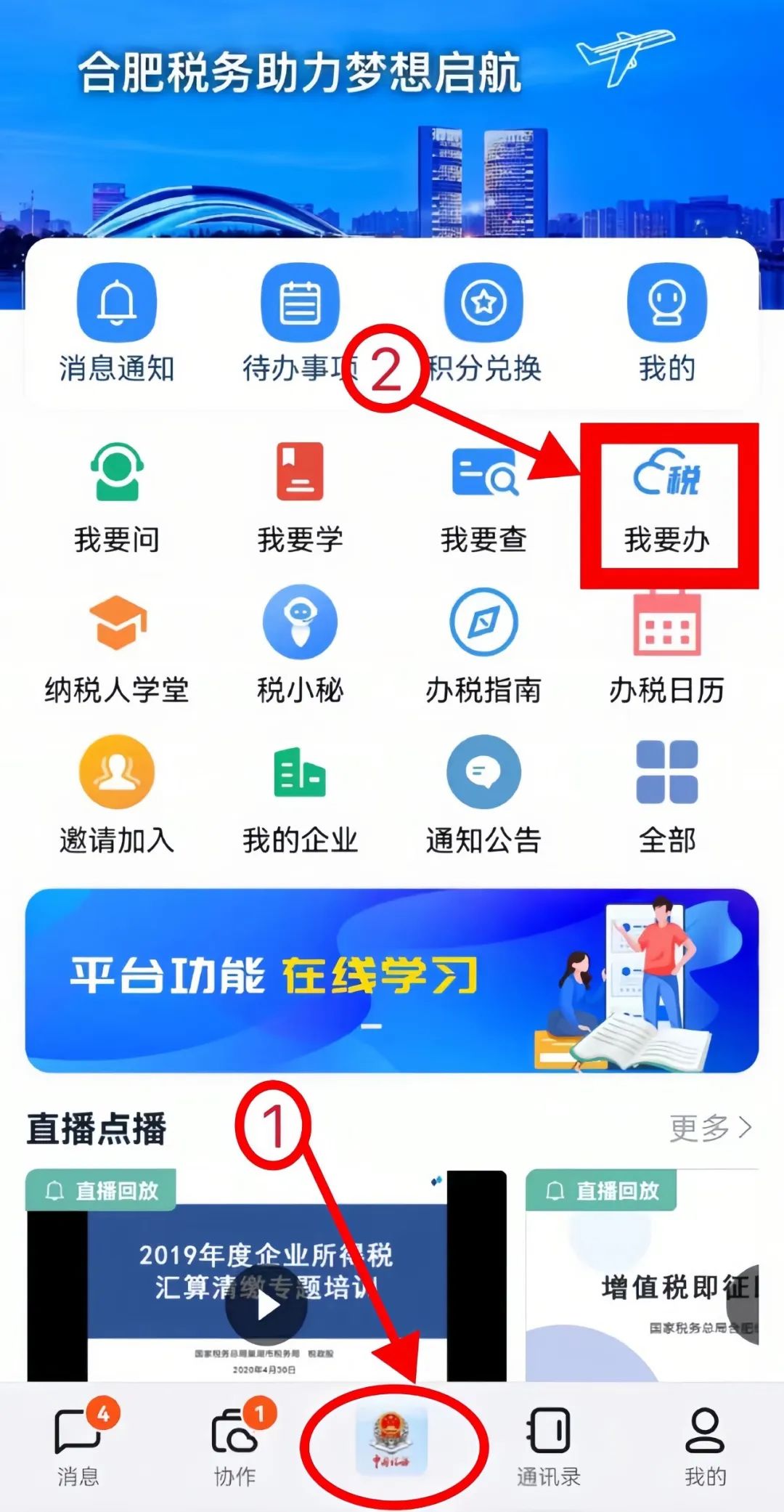Screen dimensions: 784x1512
Task: Tap the 我的 robot icon shortcut
Action: [666, 324]
